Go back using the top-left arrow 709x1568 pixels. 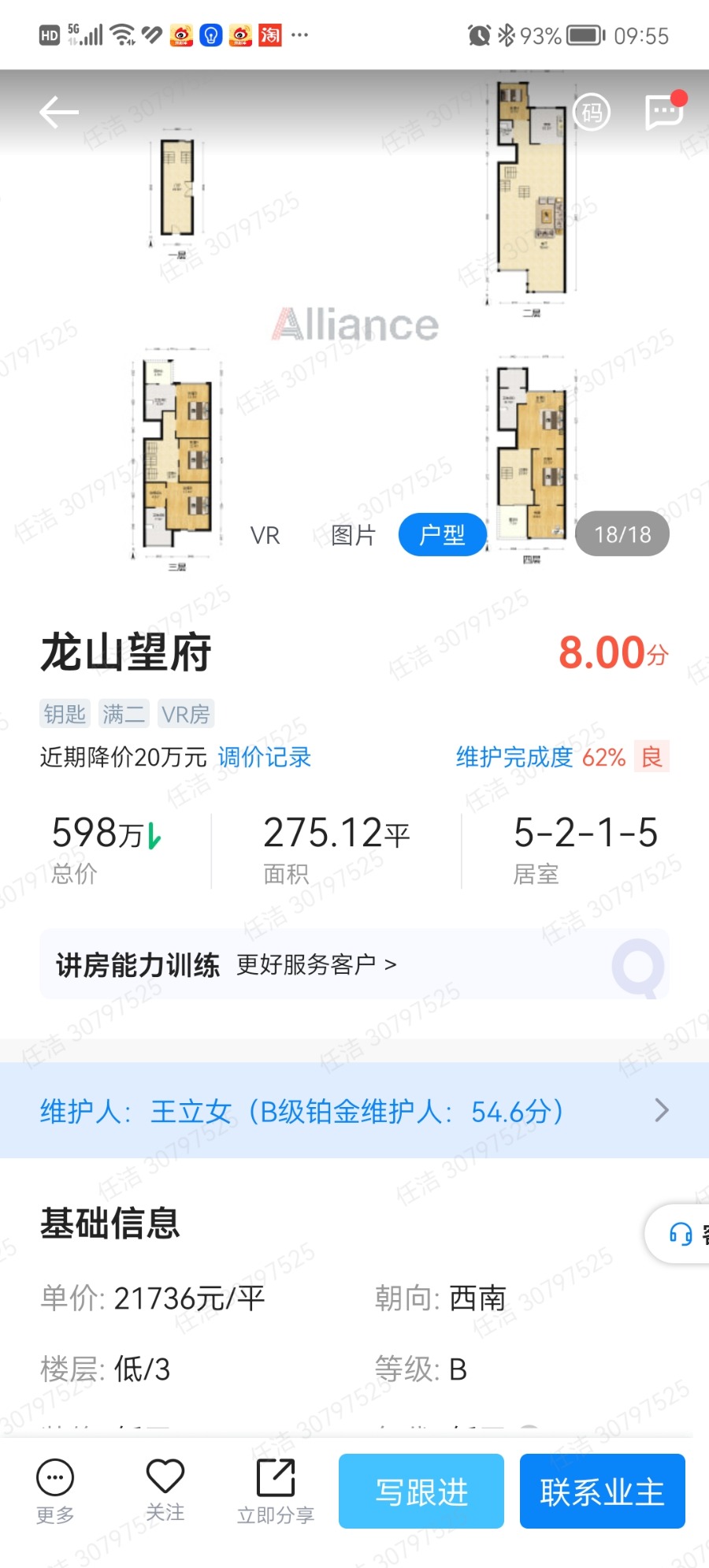pyautogui.click(x=59, y=113)
